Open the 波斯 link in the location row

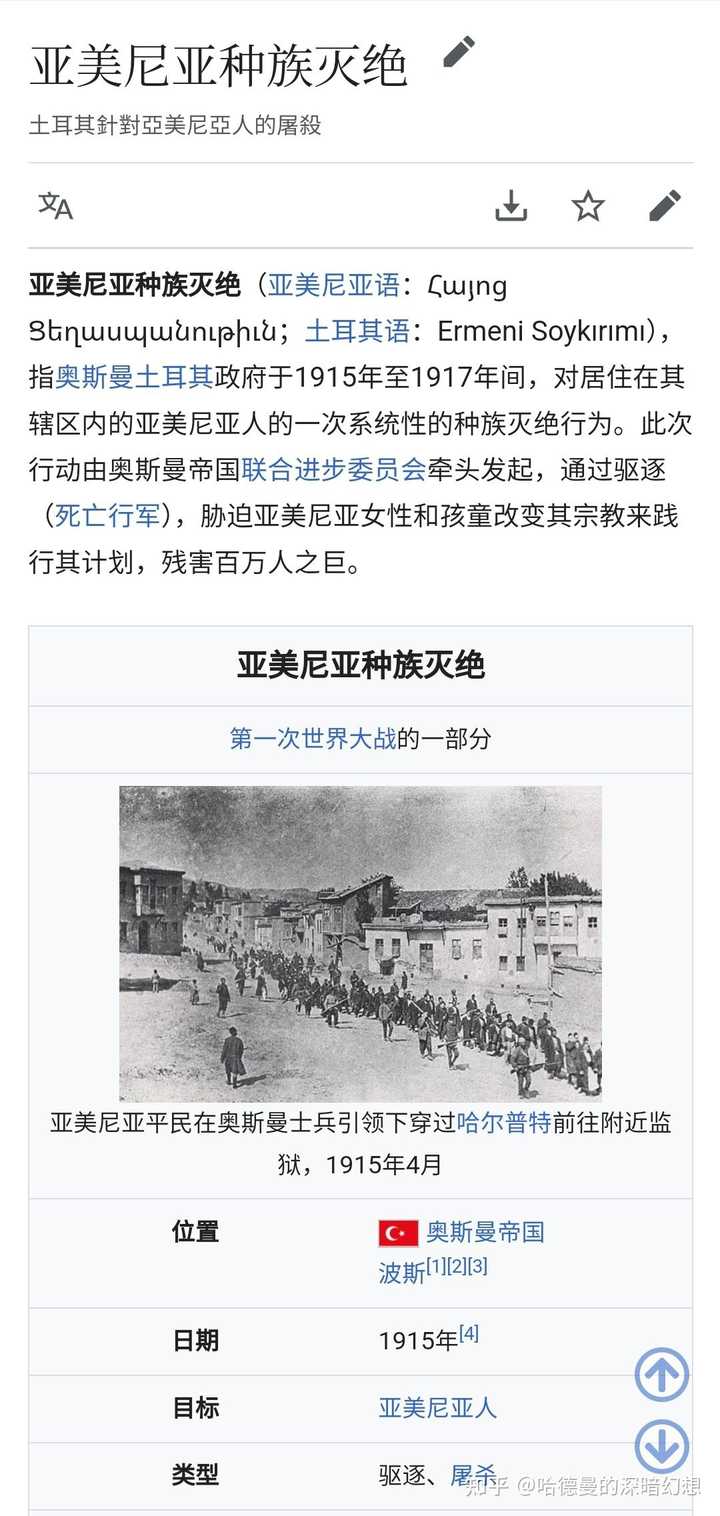point(401,1273)
